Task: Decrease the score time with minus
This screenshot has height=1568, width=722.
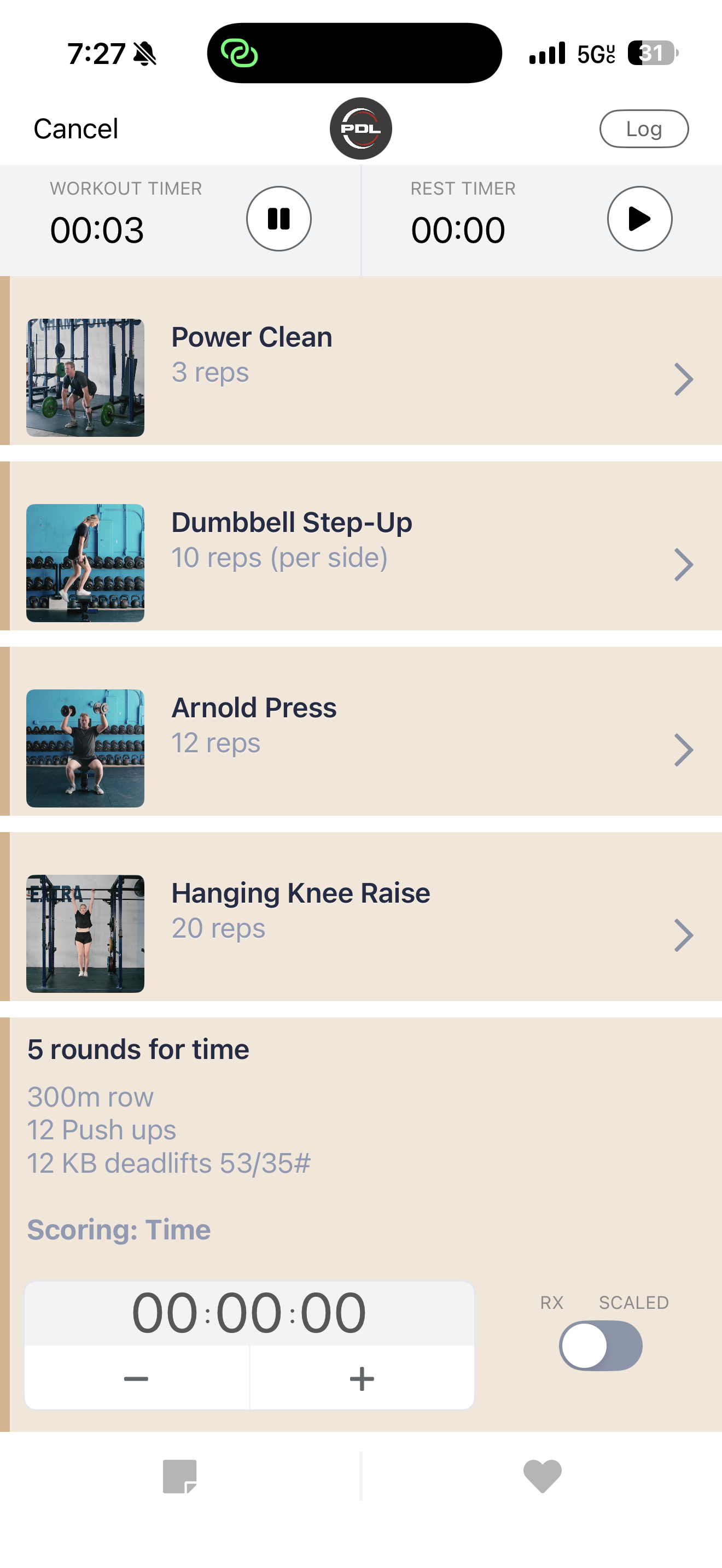Action: tap(136, 1378)
